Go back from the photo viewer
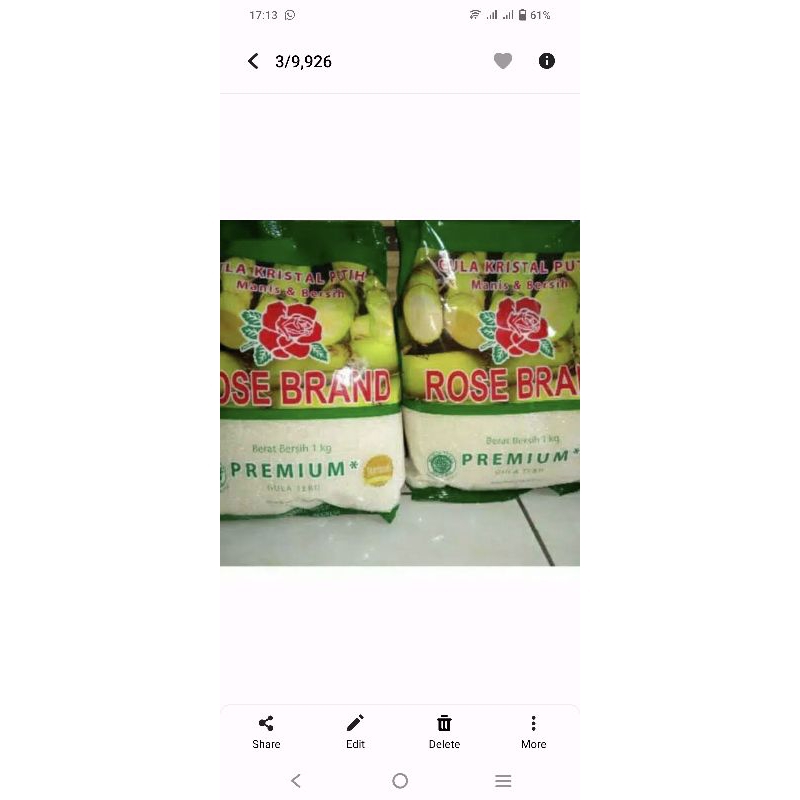Screen dimensions: 800x800 coord(253,61)
